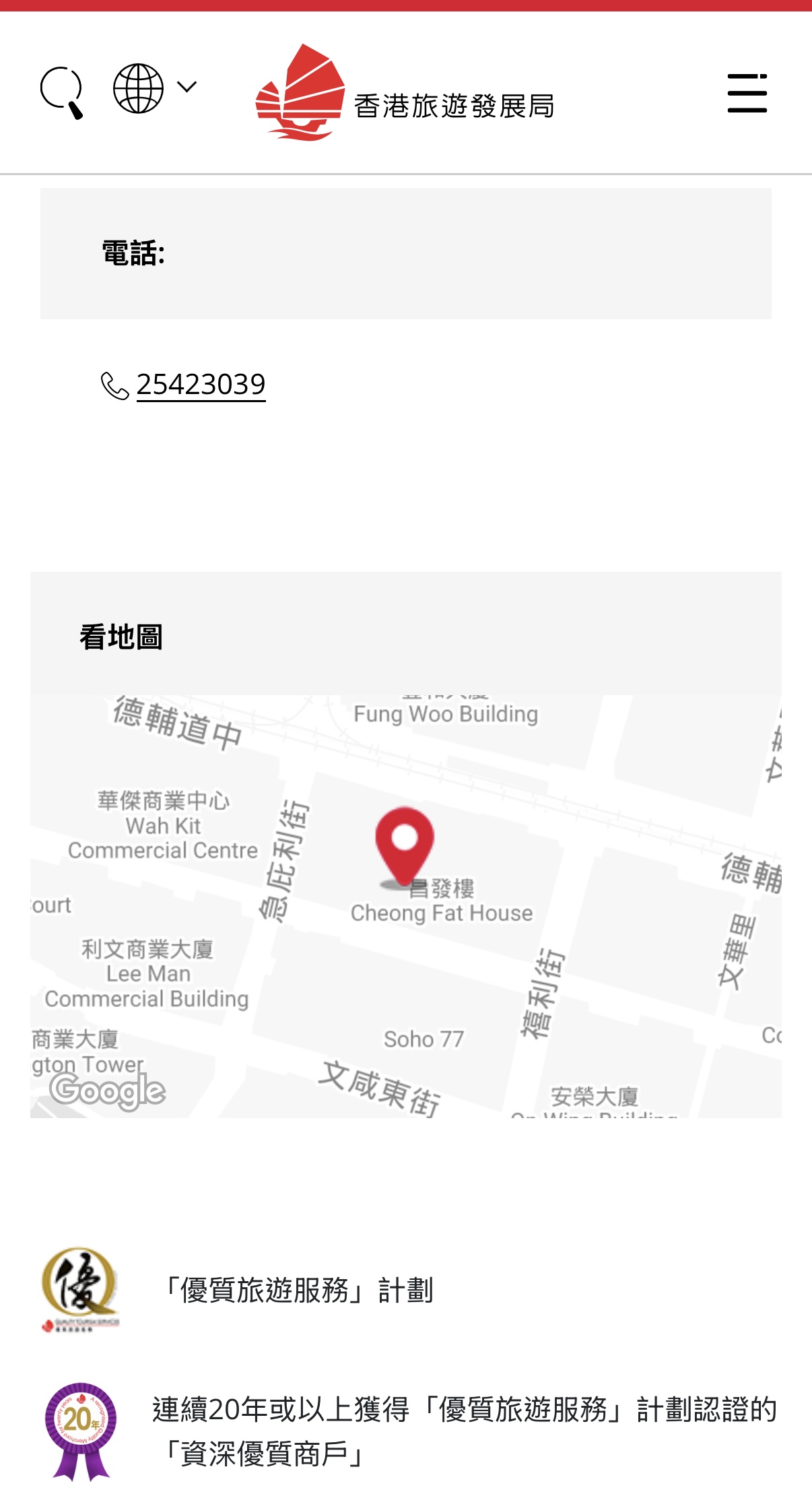Expand the language globe dropdown
The width and height of the screenshot is (812, 1494).
click(x=154, y=88)
